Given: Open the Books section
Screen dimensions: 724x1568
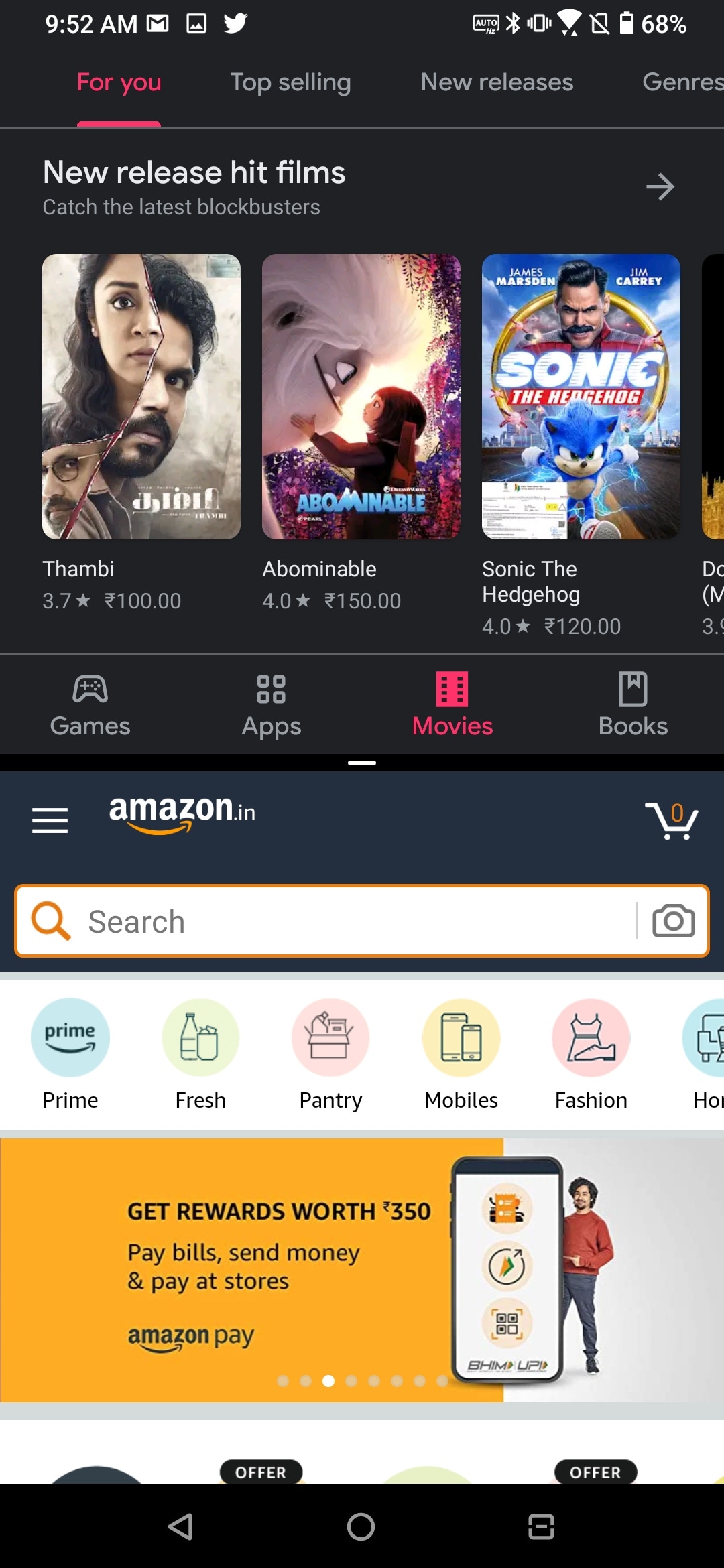Looking at the screenshot, I should pyautogui.click(x=633, y=705).
